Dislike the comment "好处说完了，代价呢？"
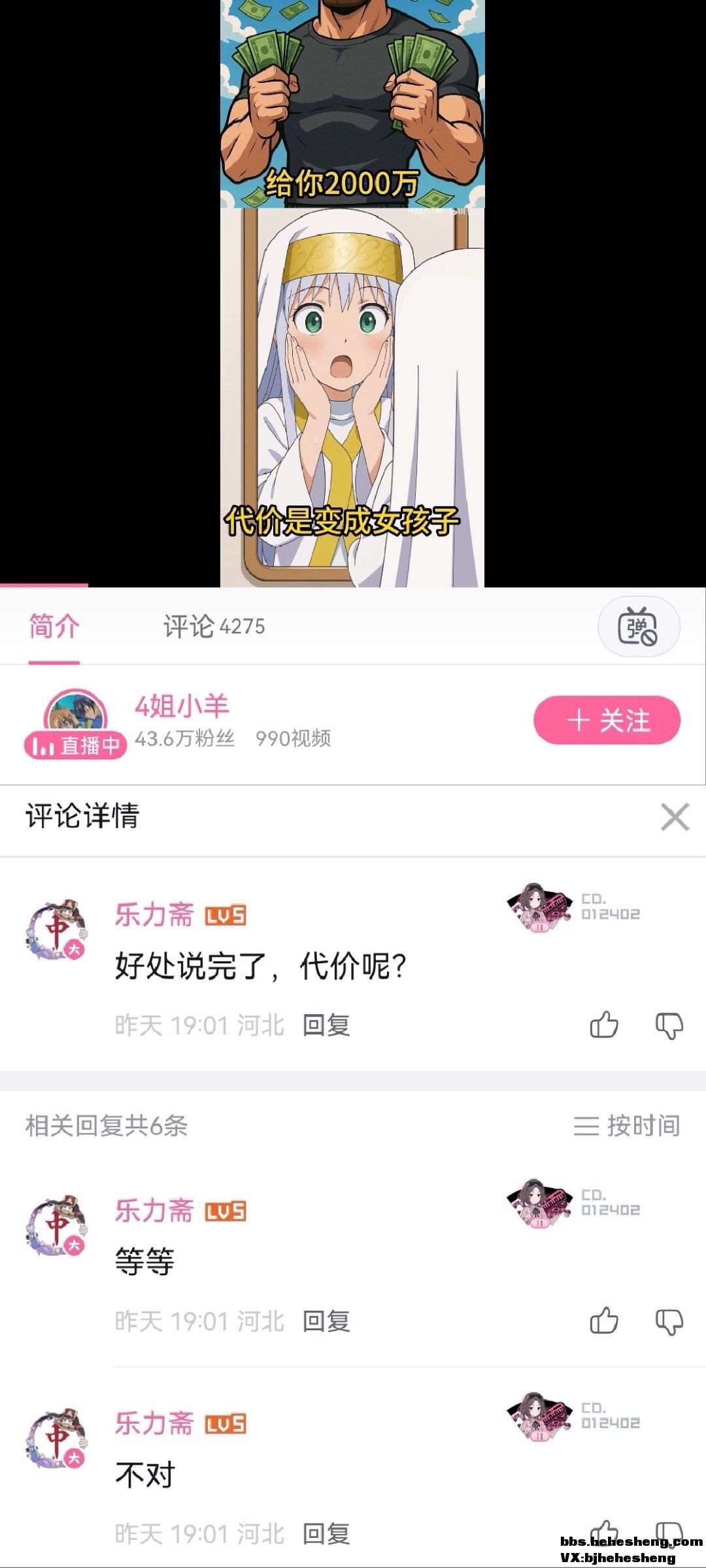The image size is (706, 1568). pos(669,1026)
